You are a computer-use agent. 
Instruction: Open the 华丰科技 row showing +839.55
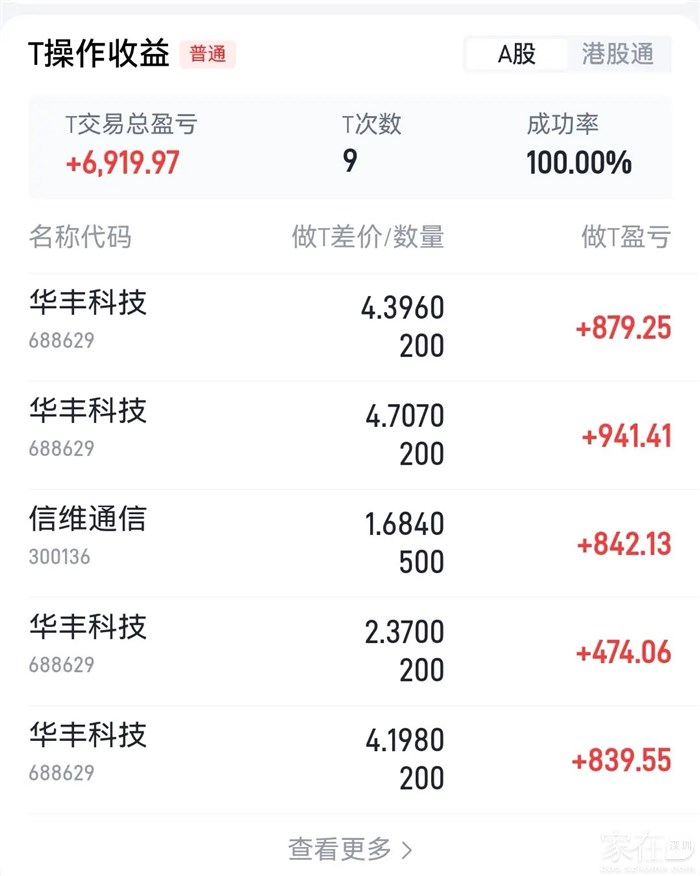point(350,760)
